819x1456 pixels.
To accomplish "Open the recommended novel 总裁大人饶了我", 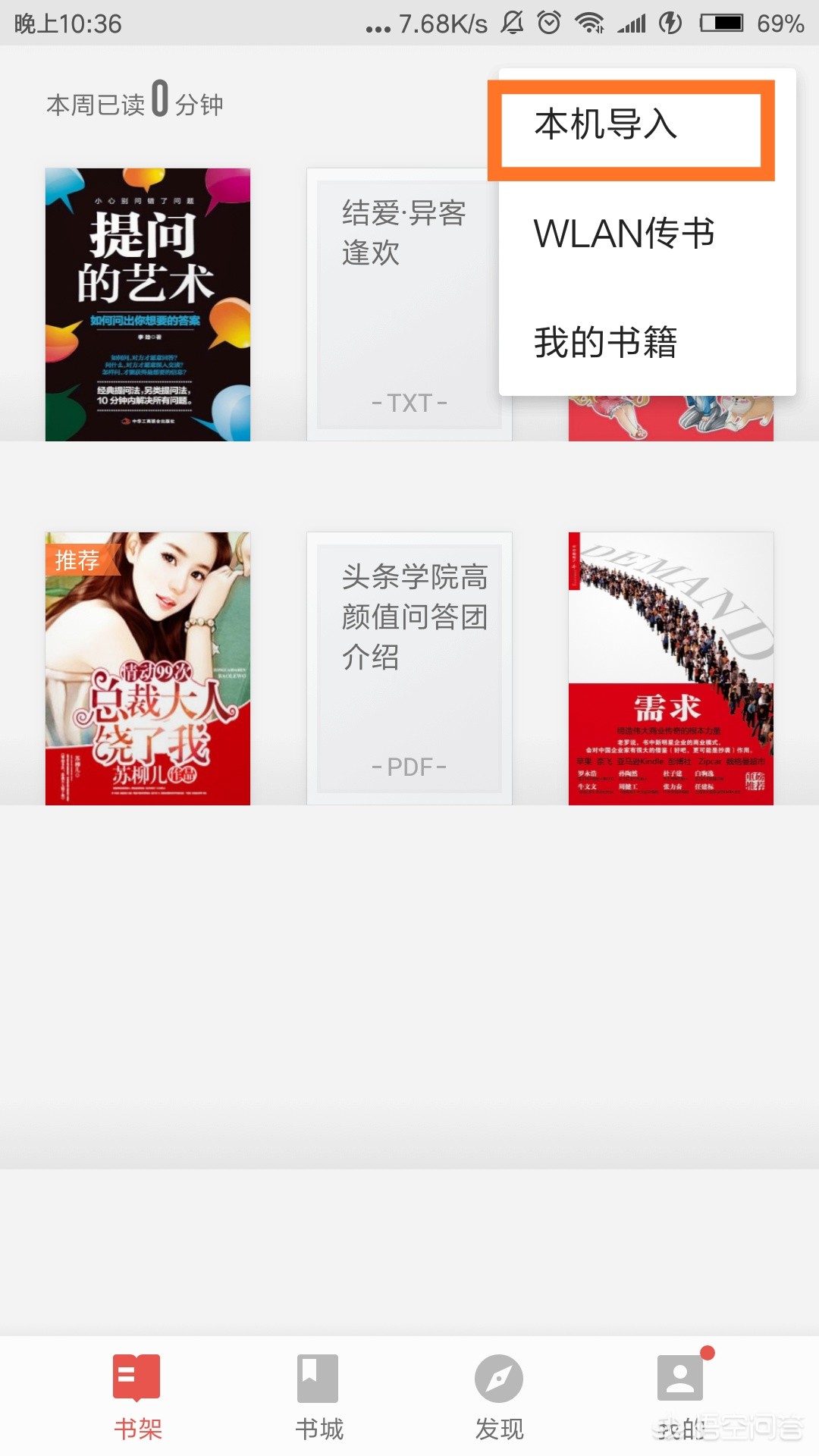I will pos(148,668).
